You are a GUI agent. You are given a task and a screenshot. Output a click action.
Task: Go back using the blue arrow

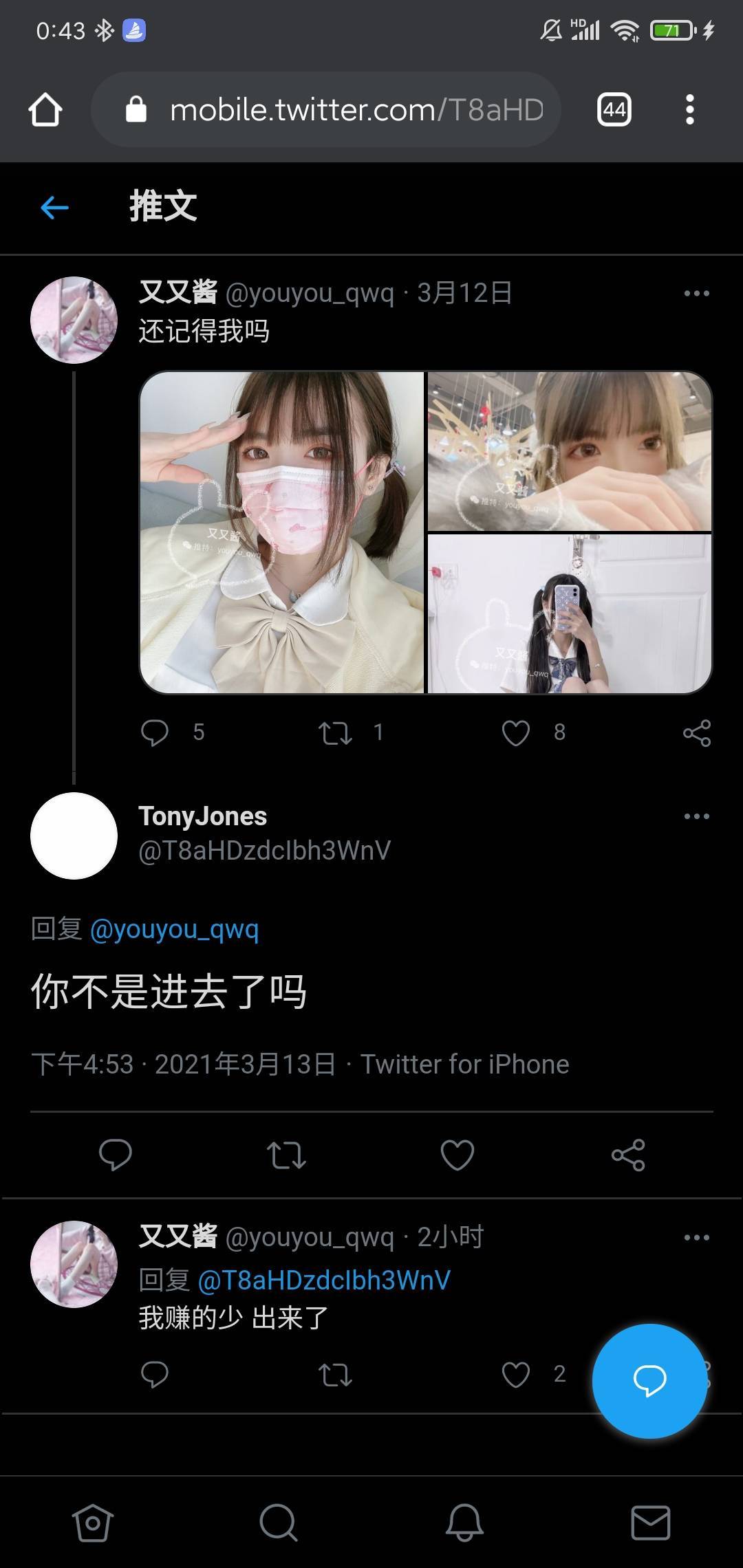54,207
